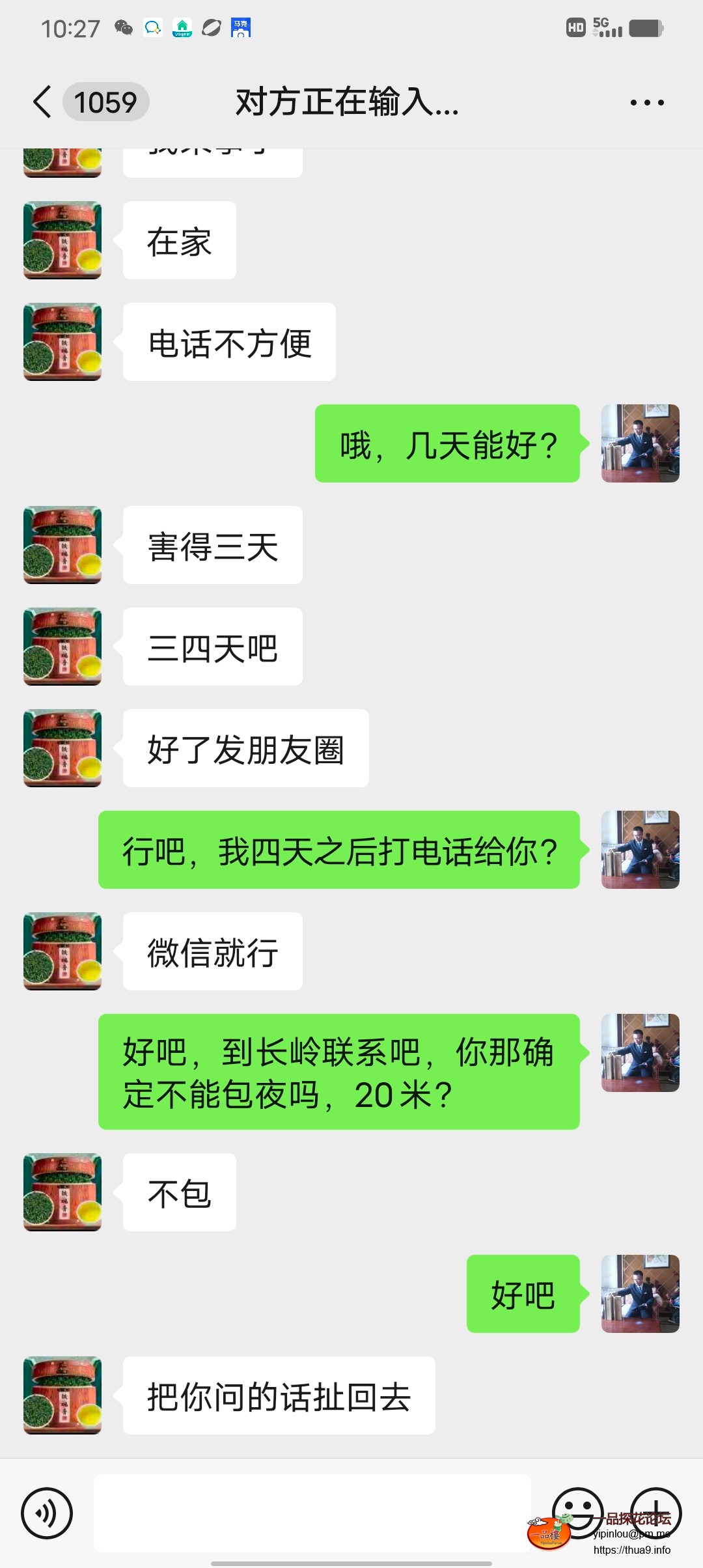Go back using the left chevron arrow

point(42,102)
